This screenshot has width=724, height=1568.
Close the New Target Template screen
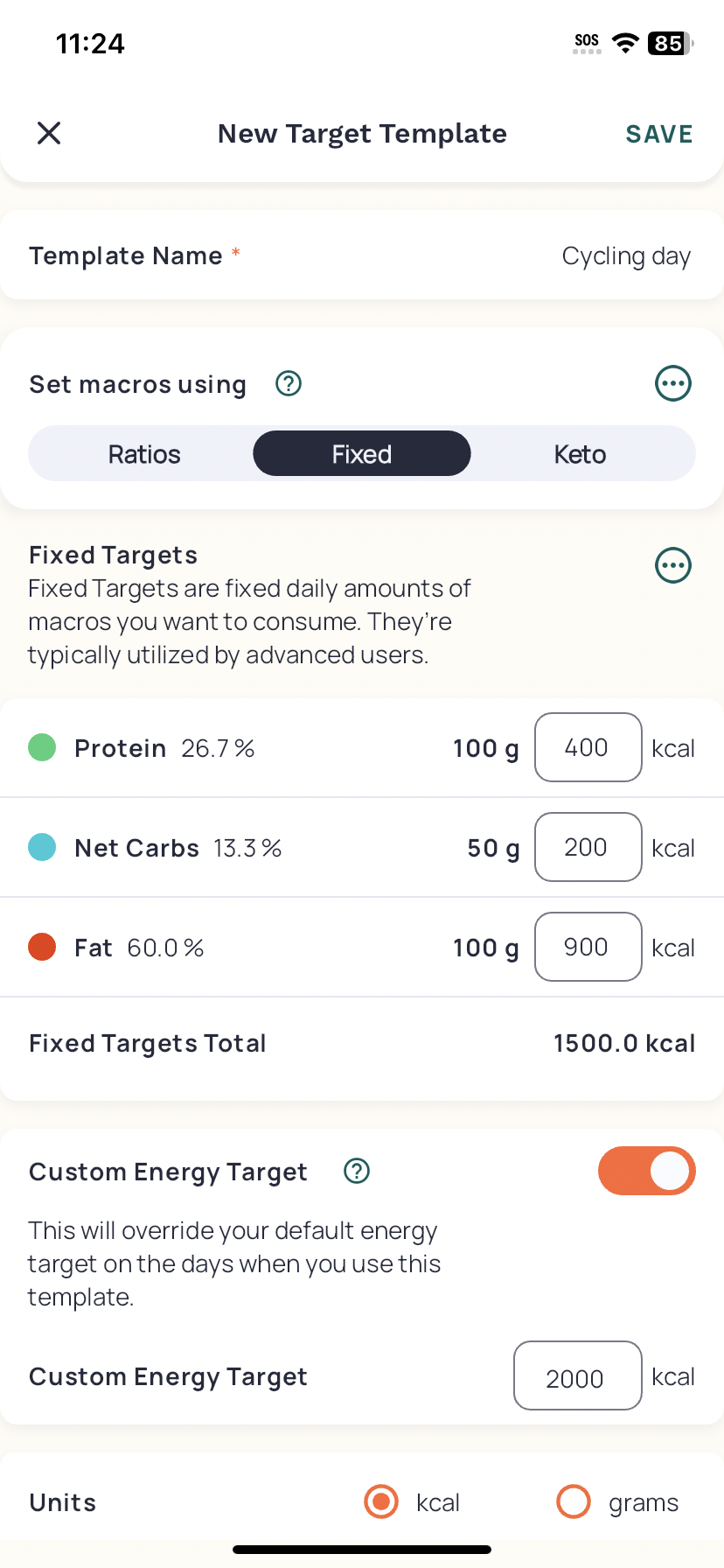[49, 133]
